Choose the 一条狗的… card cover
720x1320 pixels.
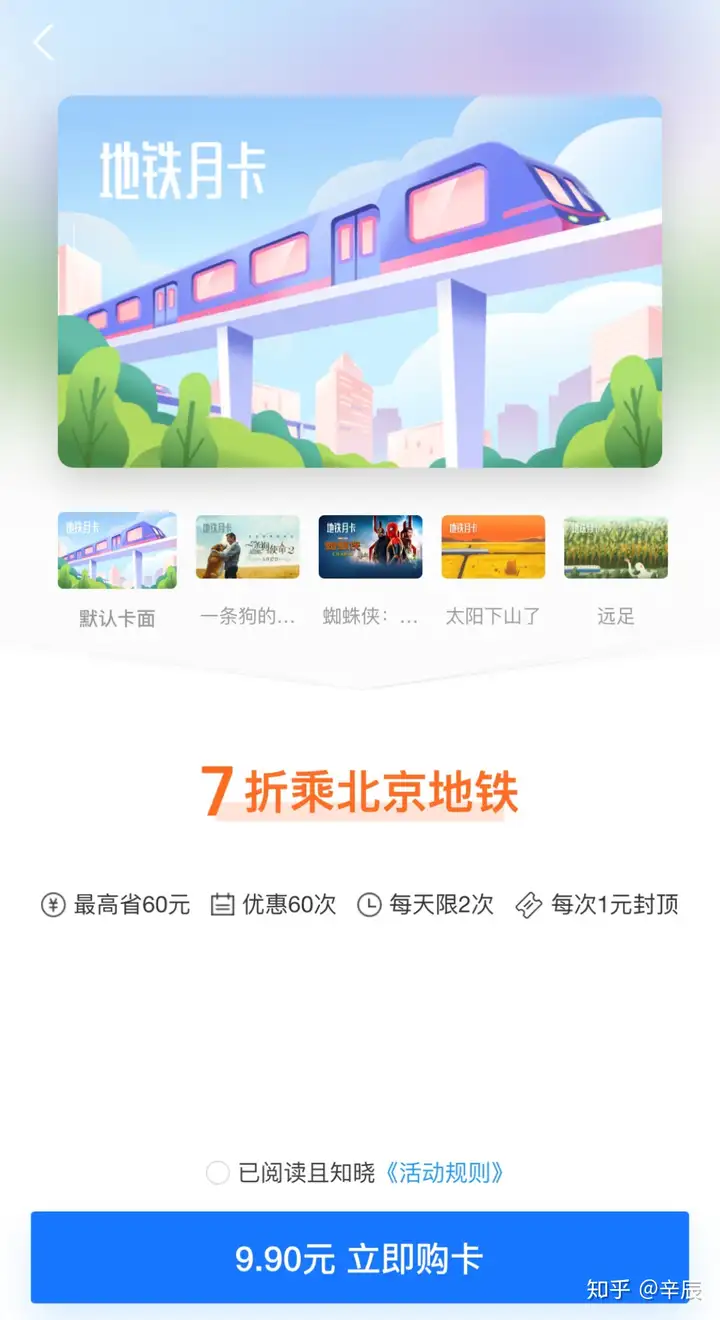point(247,547)
